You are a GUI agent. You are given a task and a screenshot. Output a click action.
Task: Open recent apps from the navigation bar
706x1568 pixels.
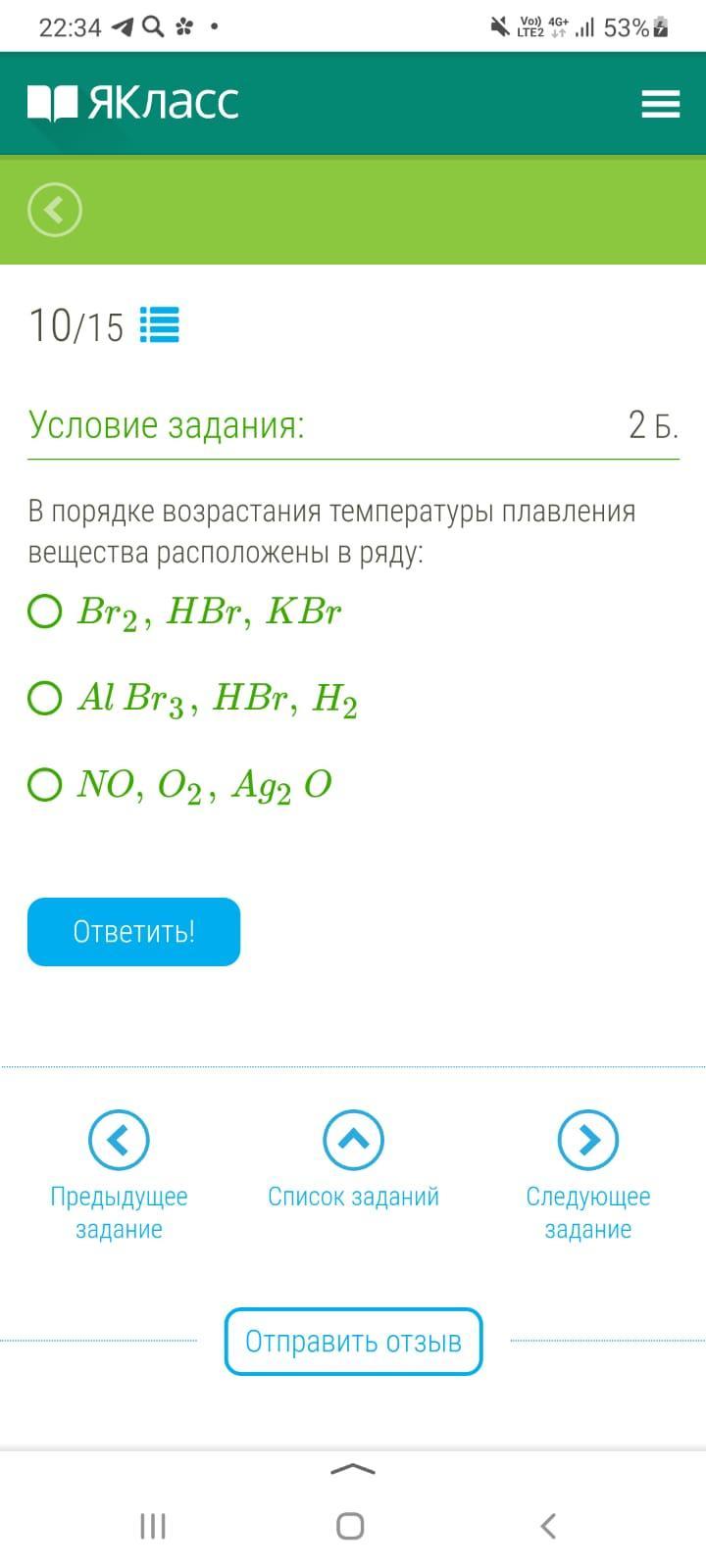tap(153, 1526)
